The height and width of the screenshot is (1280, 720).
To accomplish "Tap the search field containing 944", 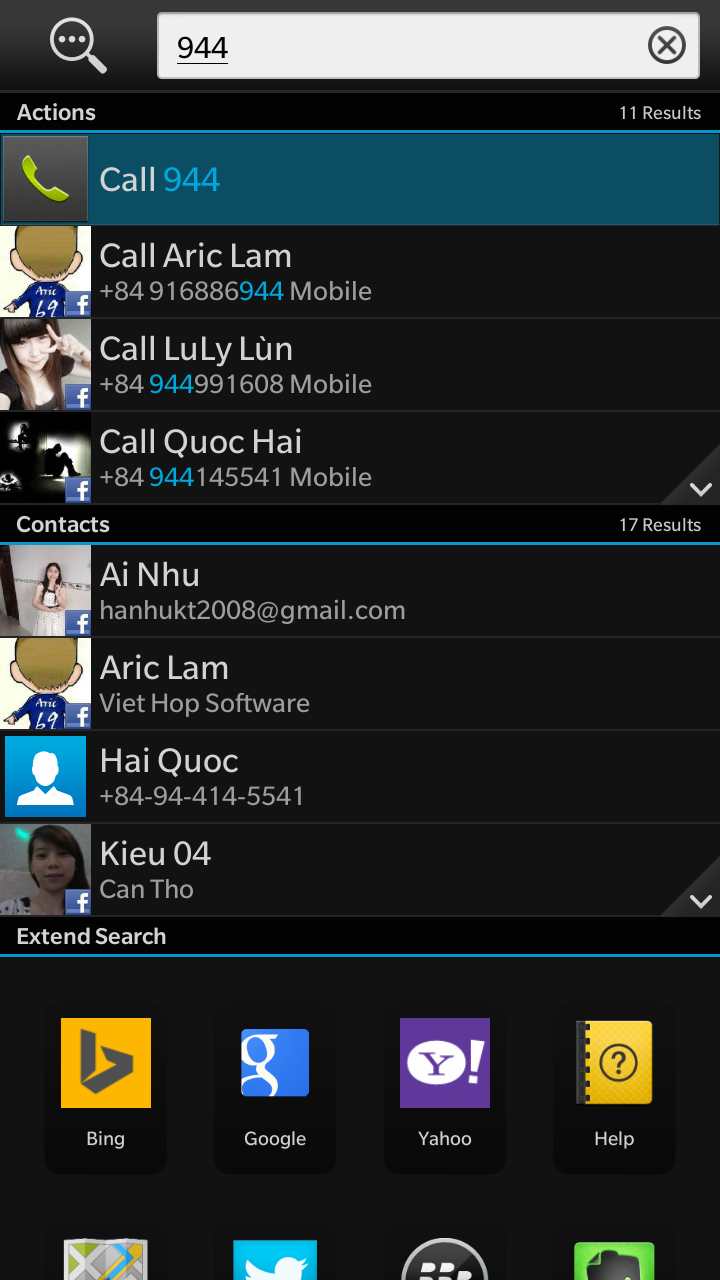I will pyautogui.click(x=428, y=45).
